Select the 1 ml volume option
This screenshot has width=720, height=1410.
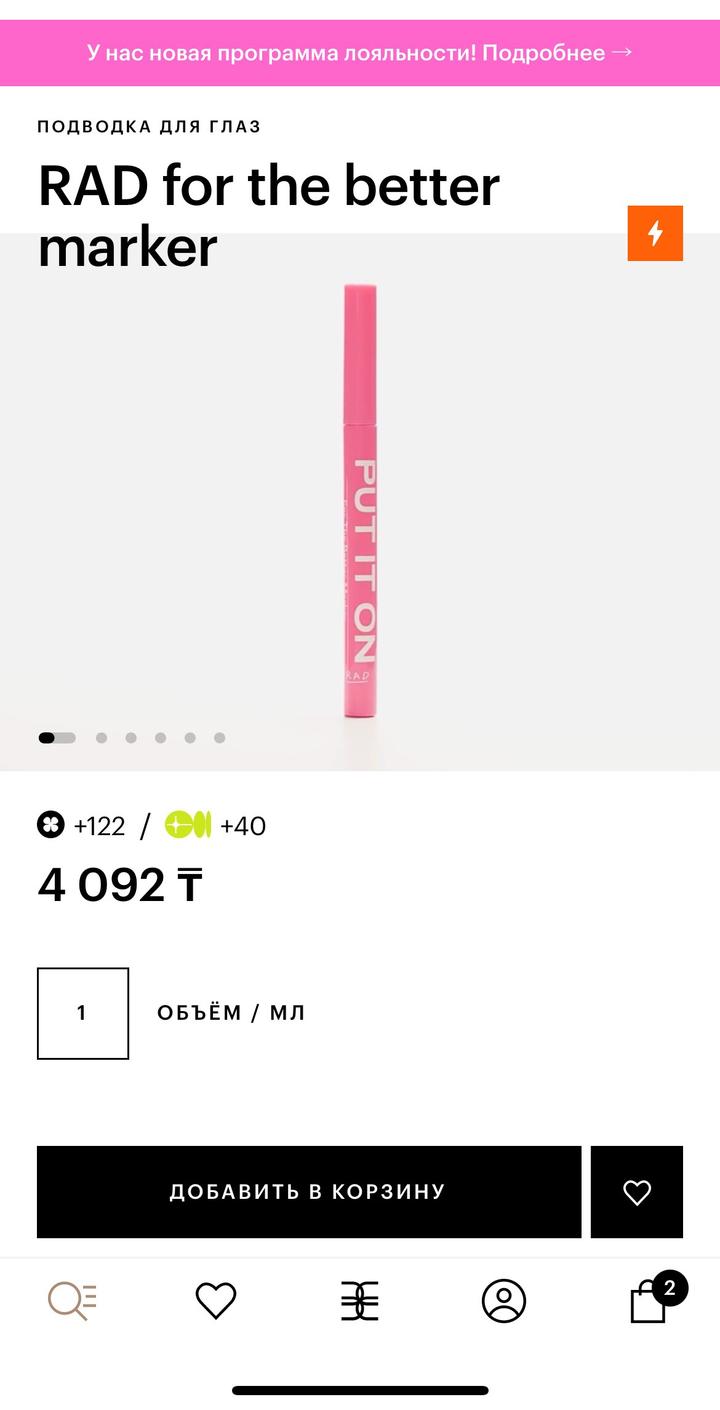pyautogui.click(x=83, y=1013)
